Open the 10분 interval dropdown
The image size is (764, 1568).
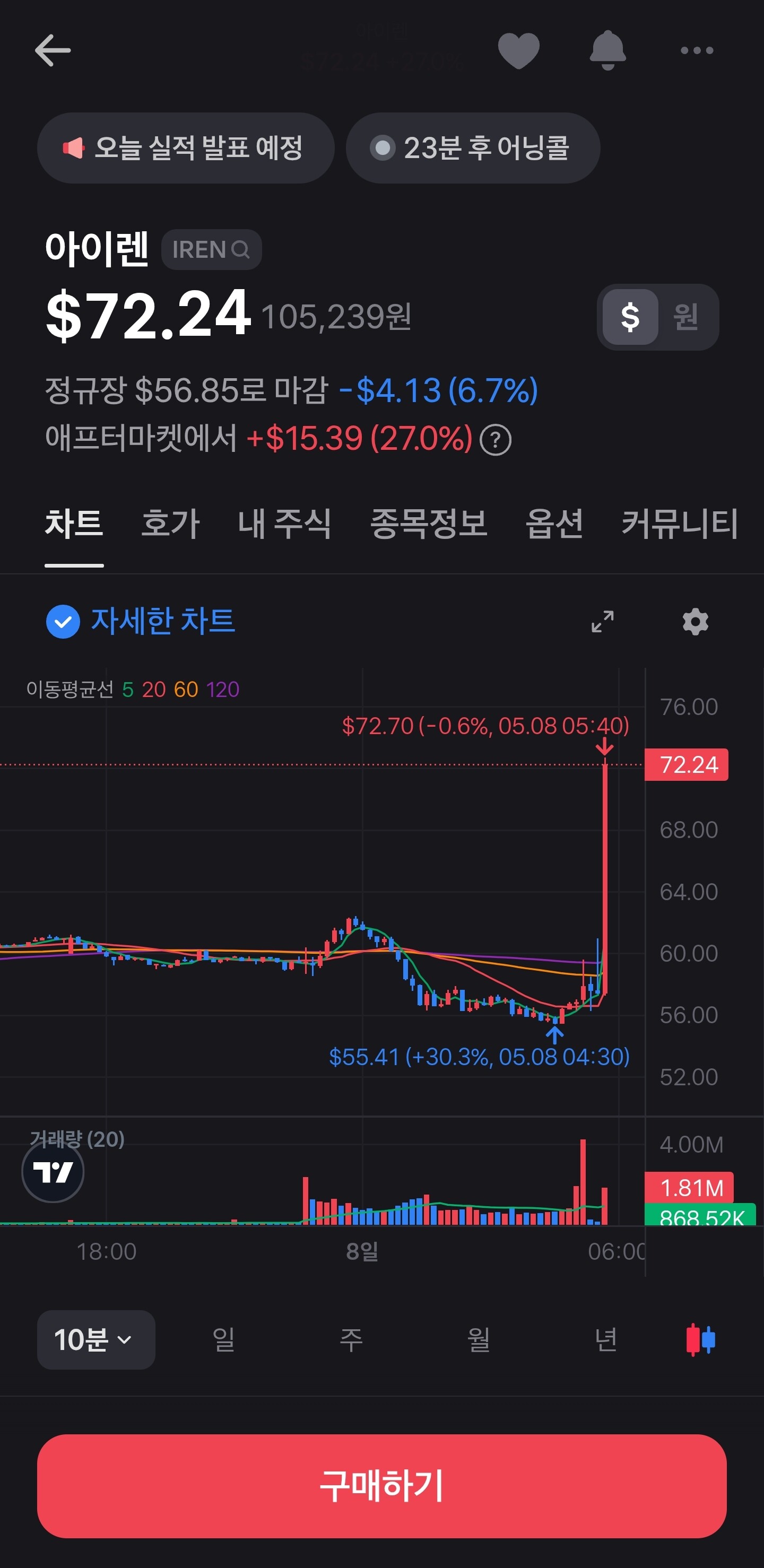(x=96, y=1340)
